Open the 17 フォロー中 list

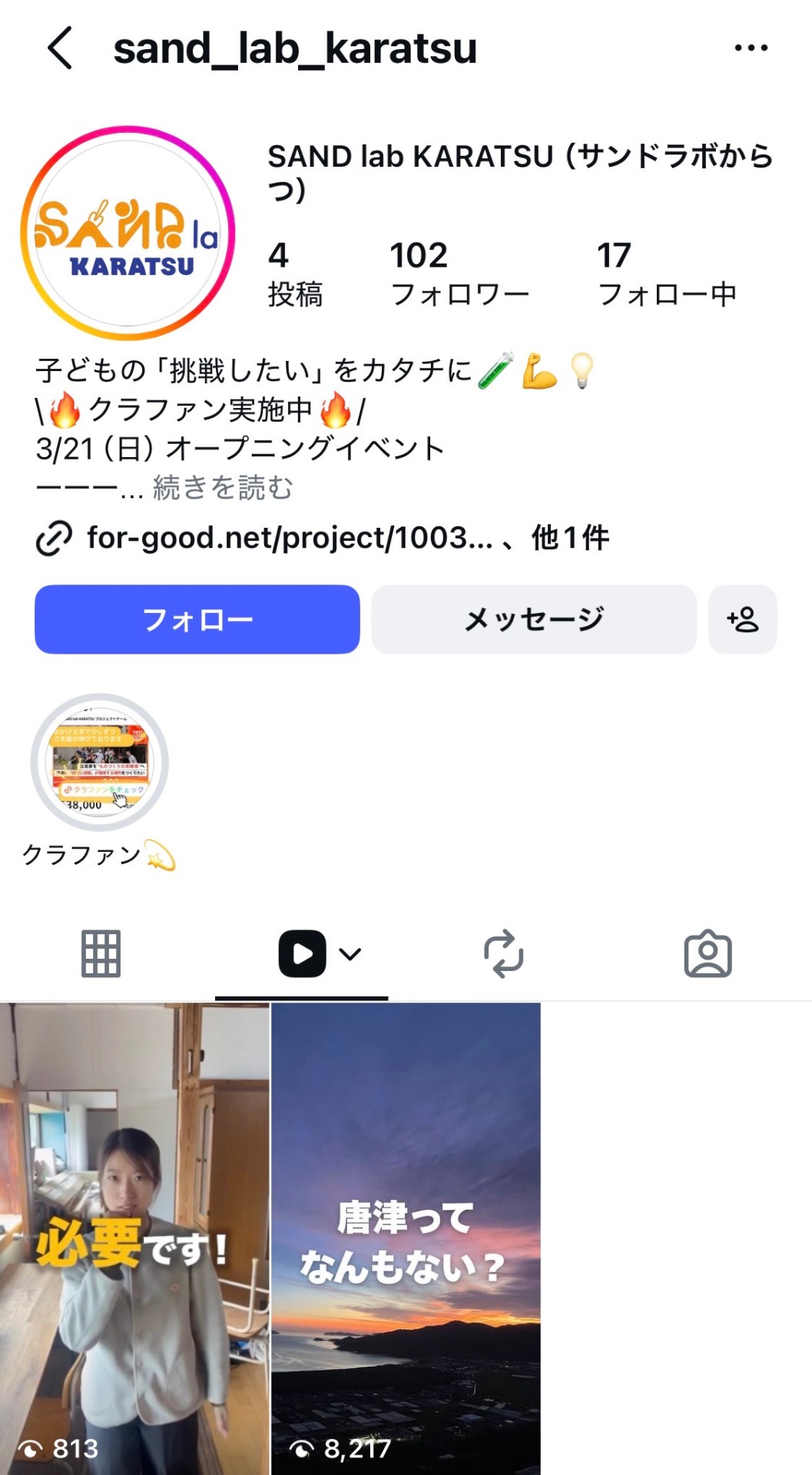pos(666,273)
